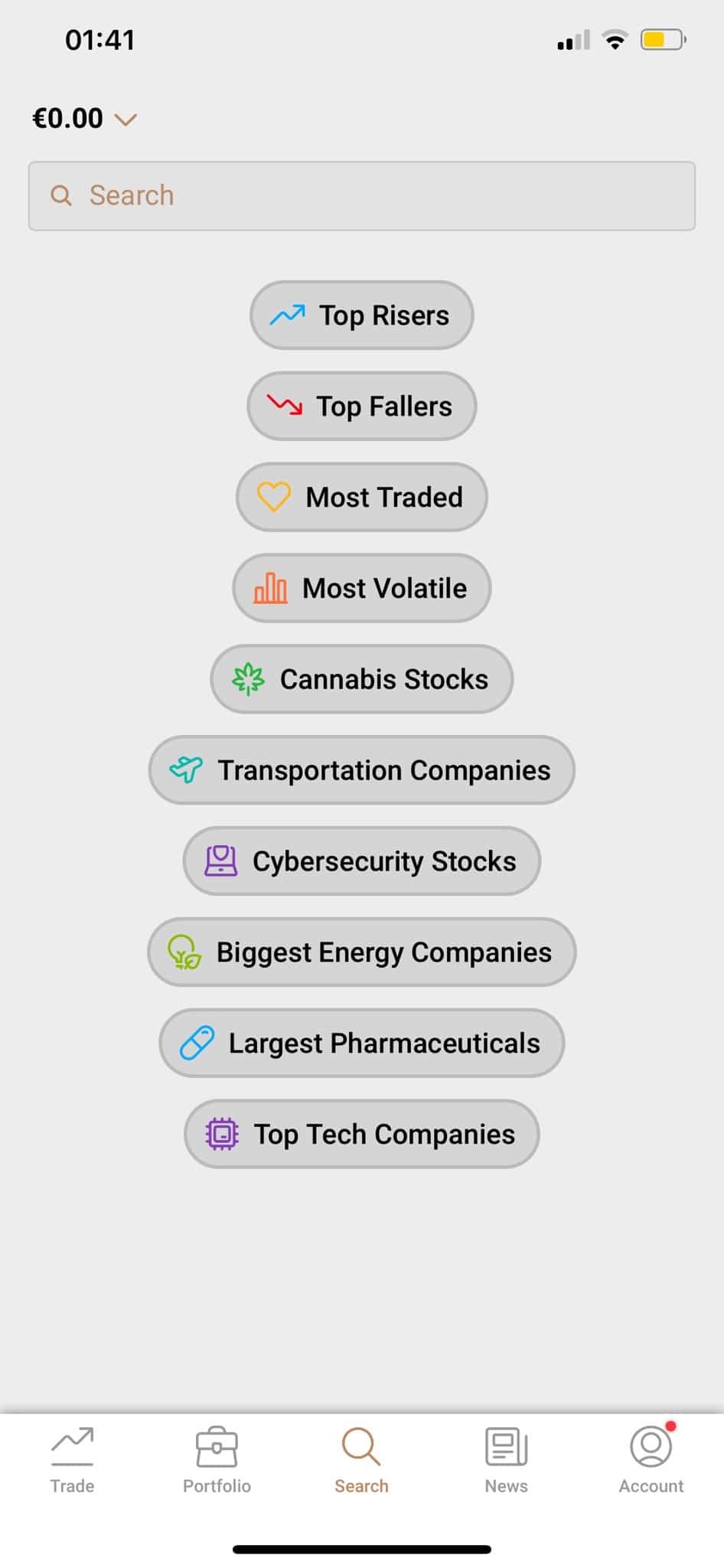Go to the Portfolio tab

(x=217, y=1461)
